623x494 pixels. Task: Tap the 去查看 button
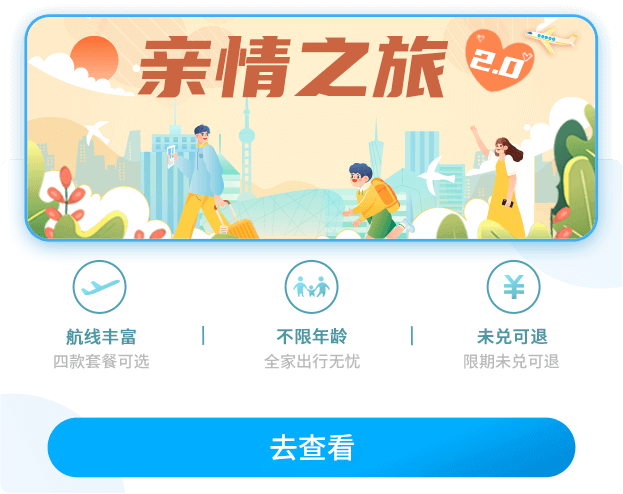[311, 447]
